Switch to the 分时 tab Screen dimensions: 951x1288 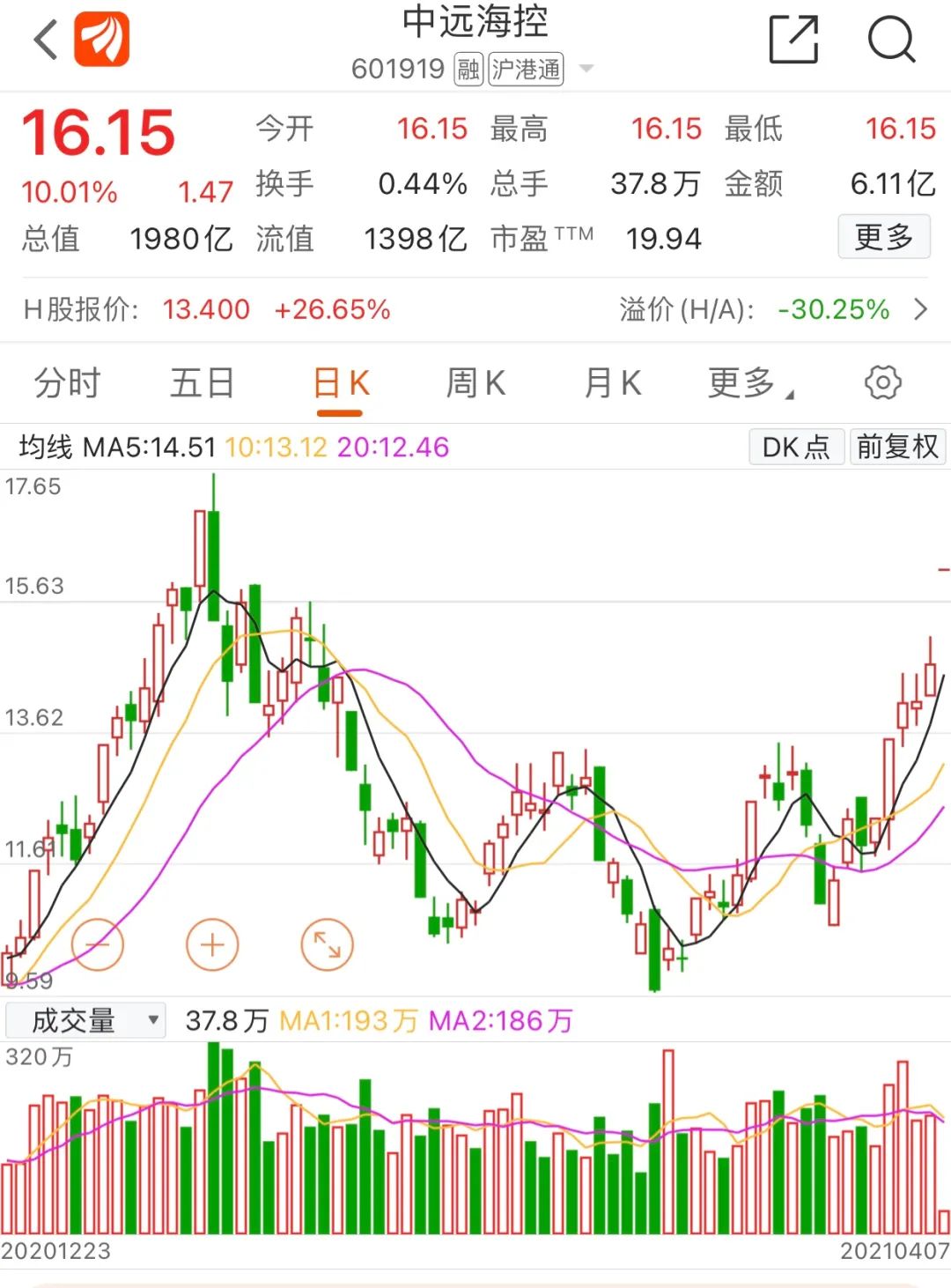click(68, 382)
